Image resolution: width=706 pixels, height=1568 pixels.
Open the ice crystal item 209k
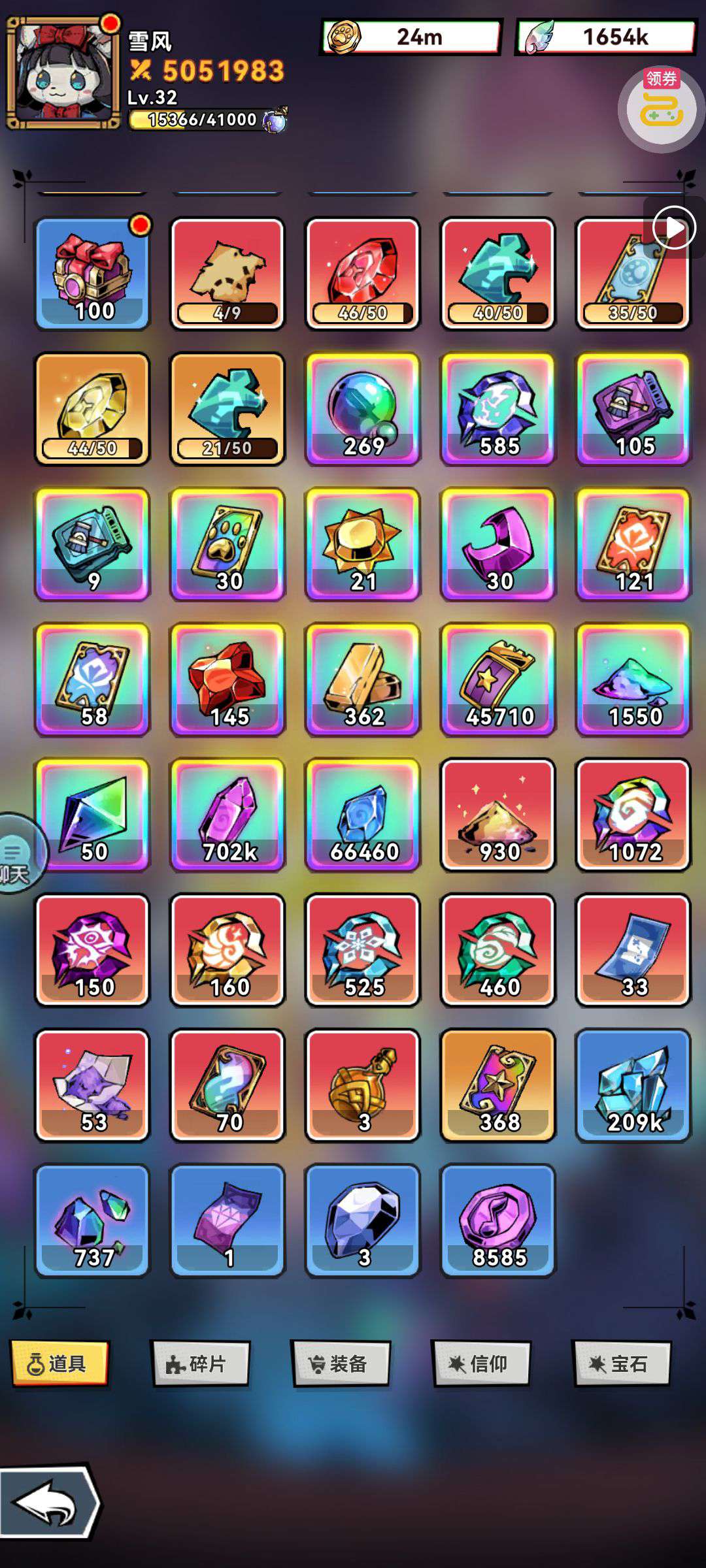pos(633,1085)
